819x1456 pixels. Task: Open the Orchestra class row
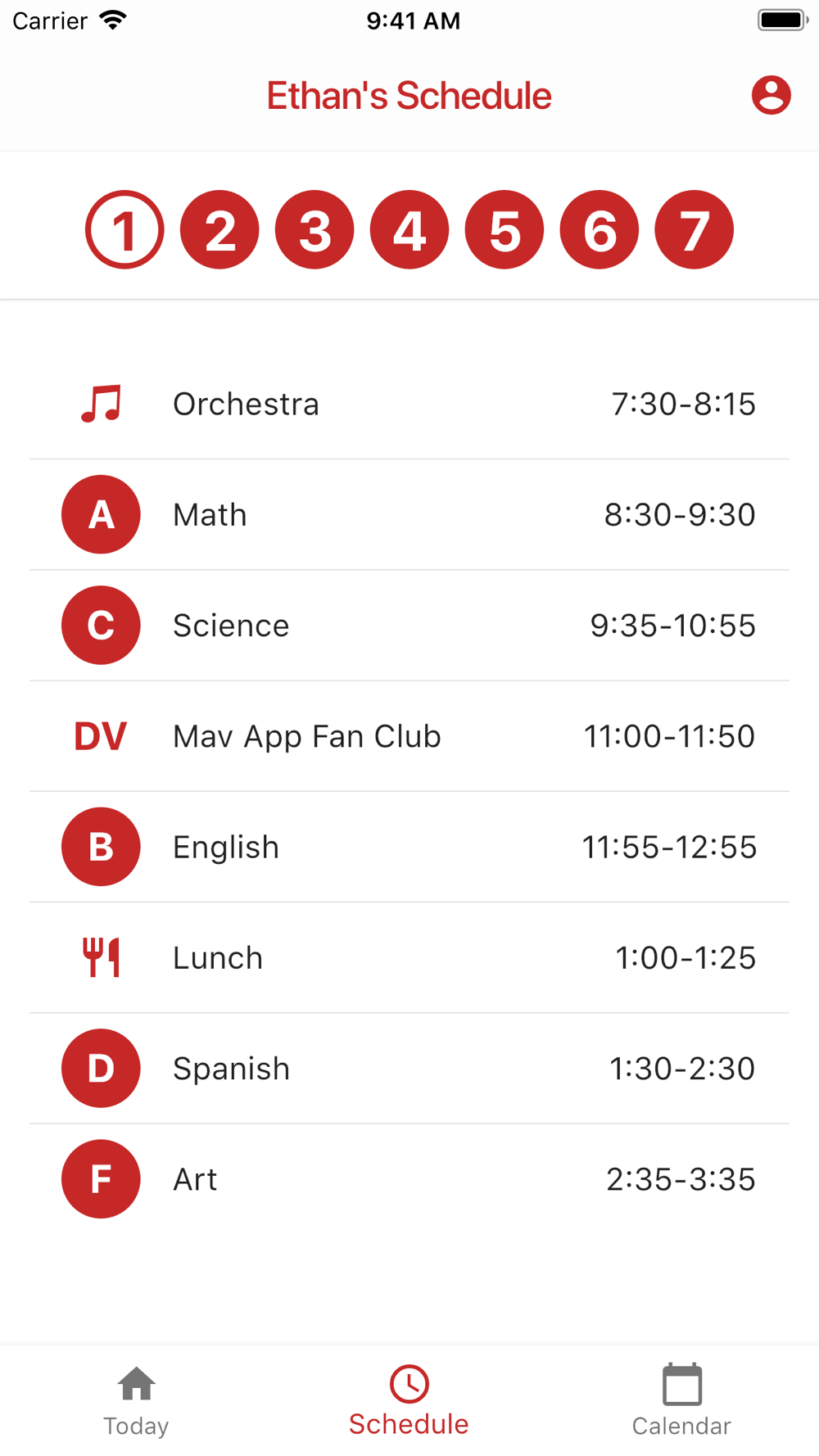point(409,404)
